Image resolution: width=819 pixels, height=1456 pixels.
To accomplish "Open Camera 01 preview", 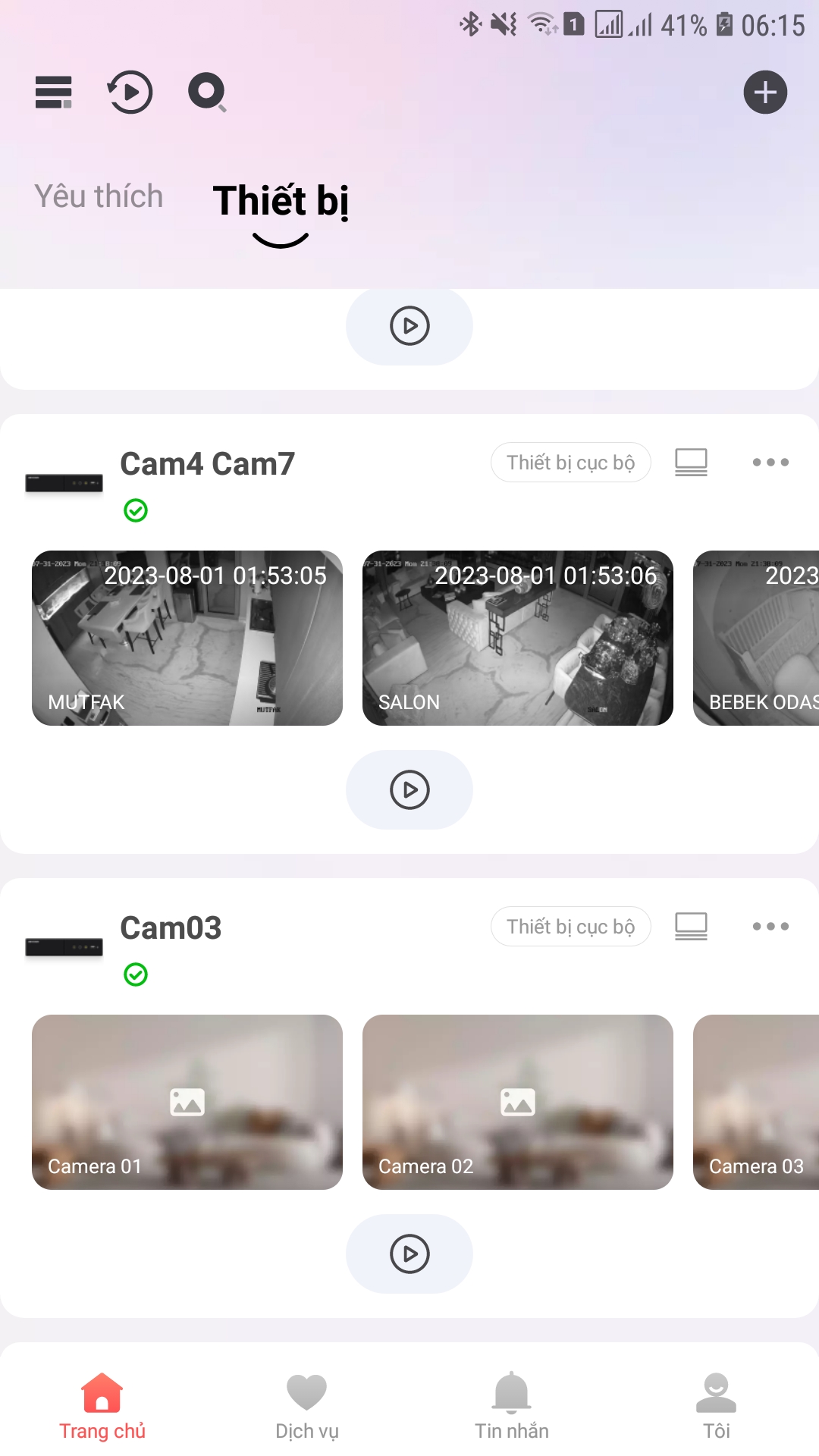I will (187, 1102).
